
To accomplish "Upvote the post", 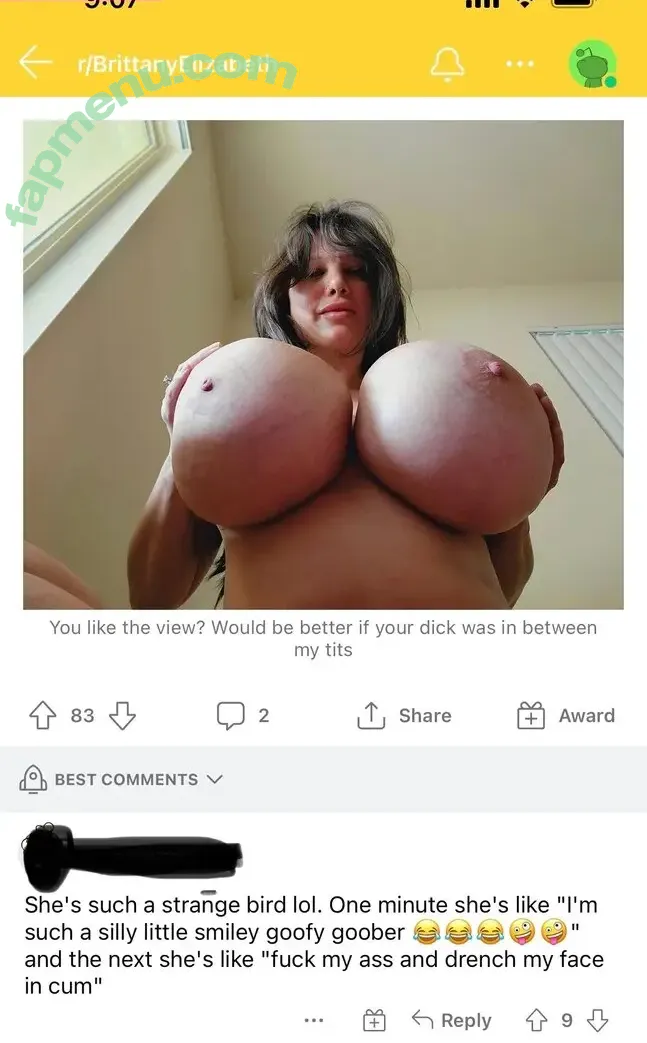I will pos(42,715).
